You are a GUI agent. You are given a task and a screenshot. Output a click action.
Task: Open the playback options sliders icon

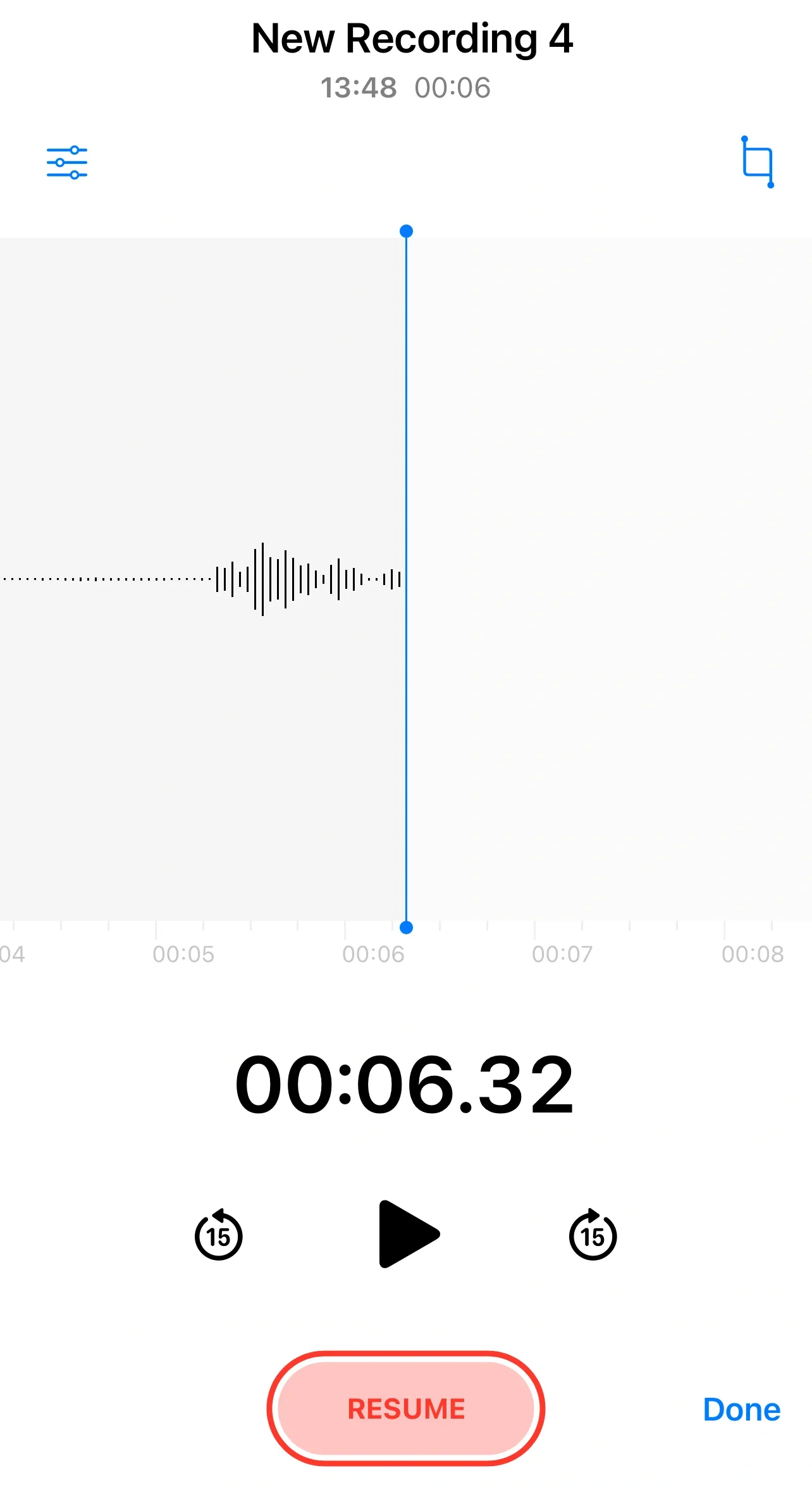67,163
